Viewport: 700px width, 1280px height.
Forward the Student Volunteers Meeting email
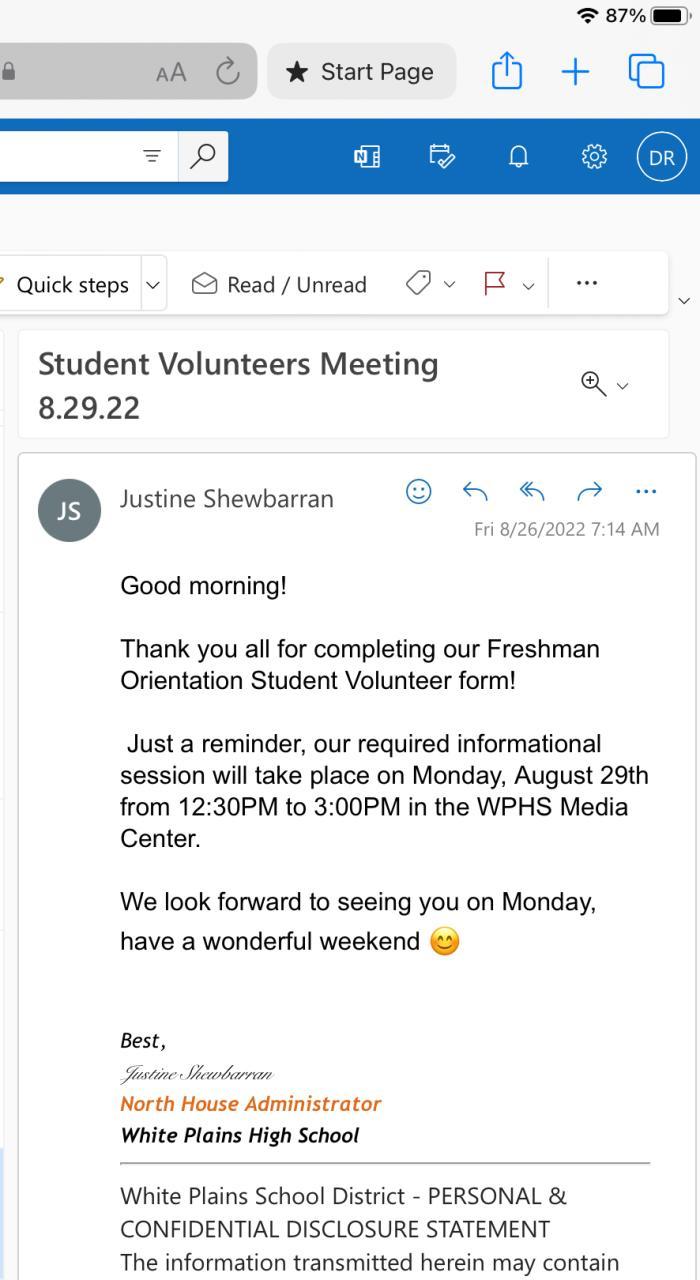click(x=590, y=491)
